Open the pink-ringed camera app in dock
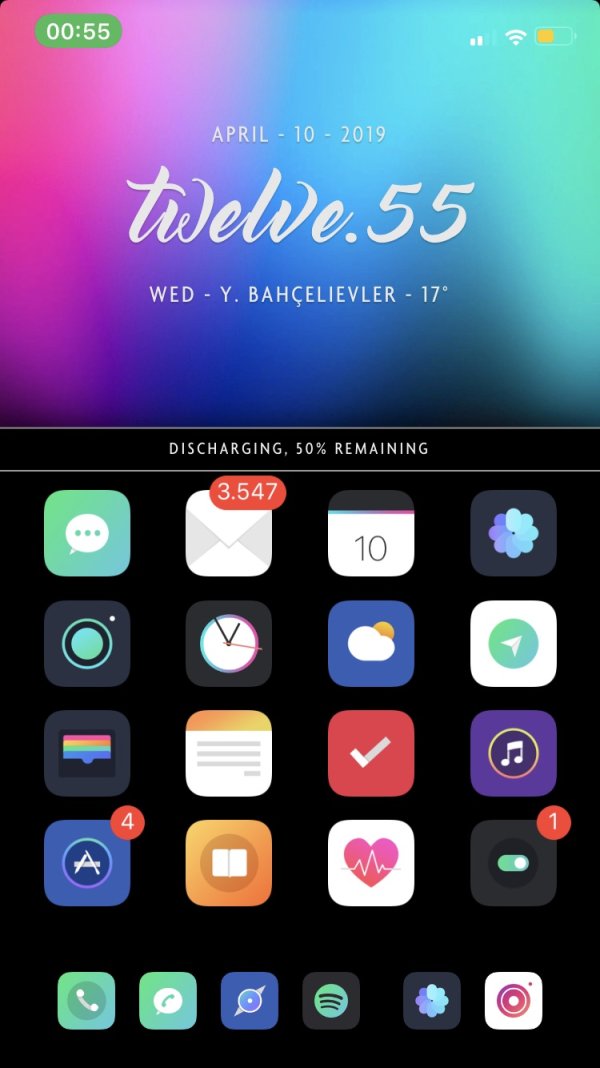600x1068 pixels. point(514,1000)
